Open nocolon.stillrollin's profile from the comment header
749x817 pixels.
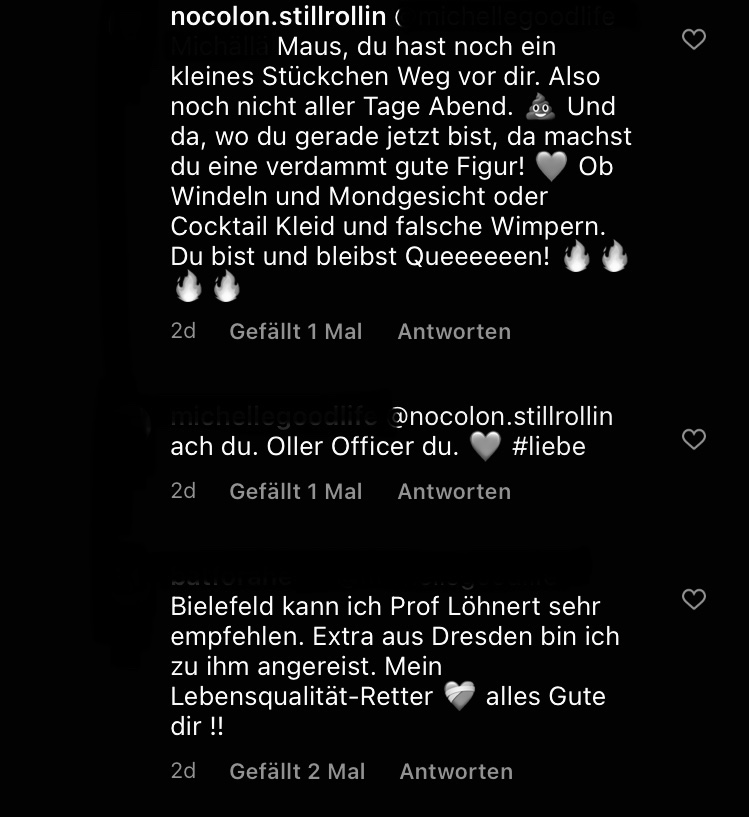point(278,17)
